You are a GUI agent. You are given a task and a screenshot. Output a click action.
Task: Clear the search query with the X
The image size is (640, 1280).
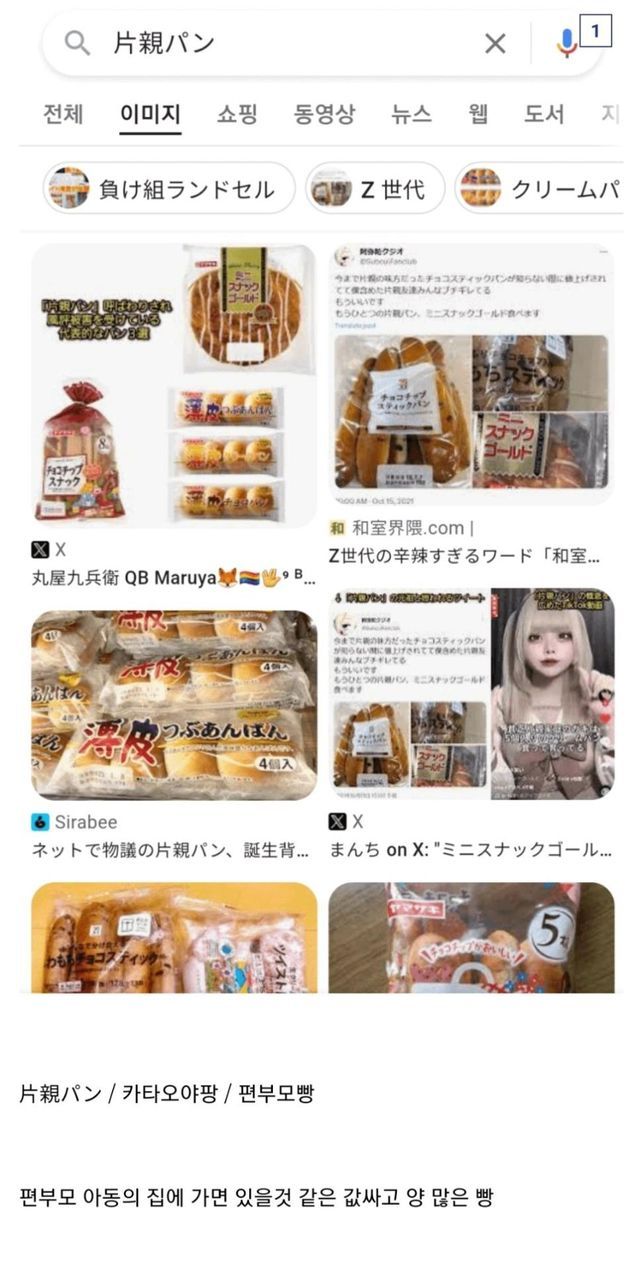pyautogui.click(x=495, y=43)
